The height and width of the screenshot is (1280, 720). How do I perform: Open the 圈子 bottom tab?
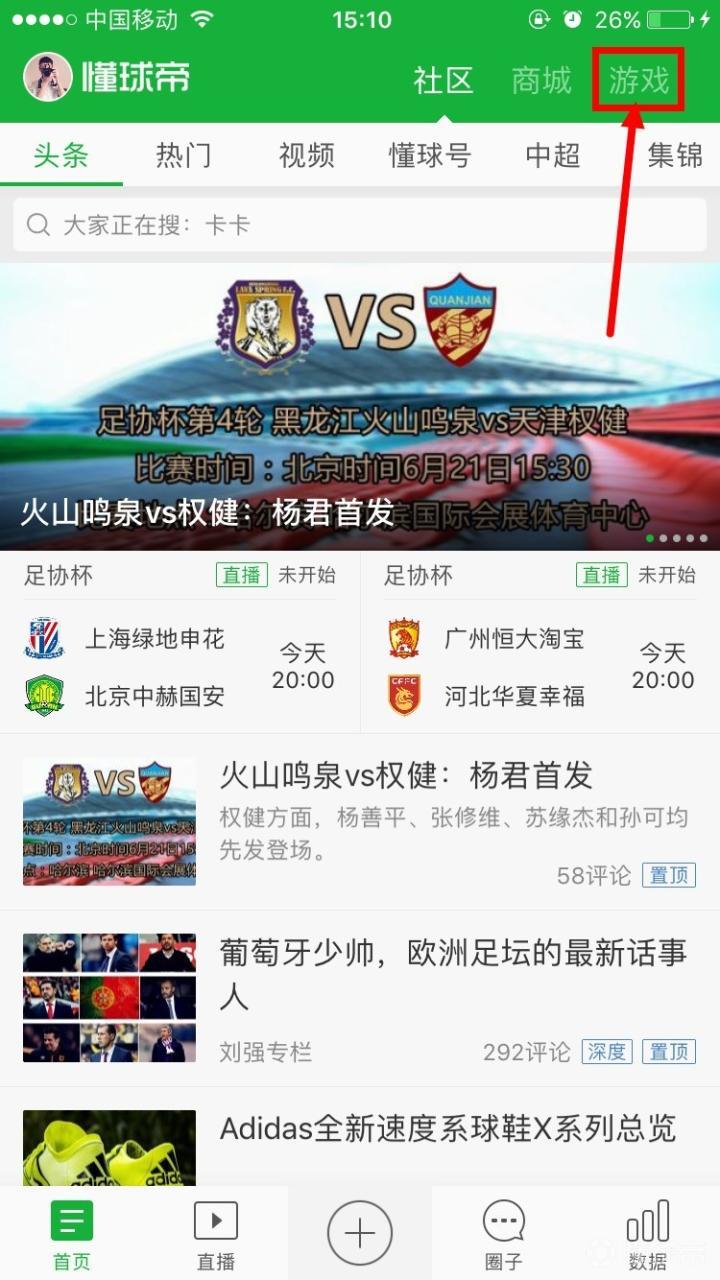point(503,1235)
